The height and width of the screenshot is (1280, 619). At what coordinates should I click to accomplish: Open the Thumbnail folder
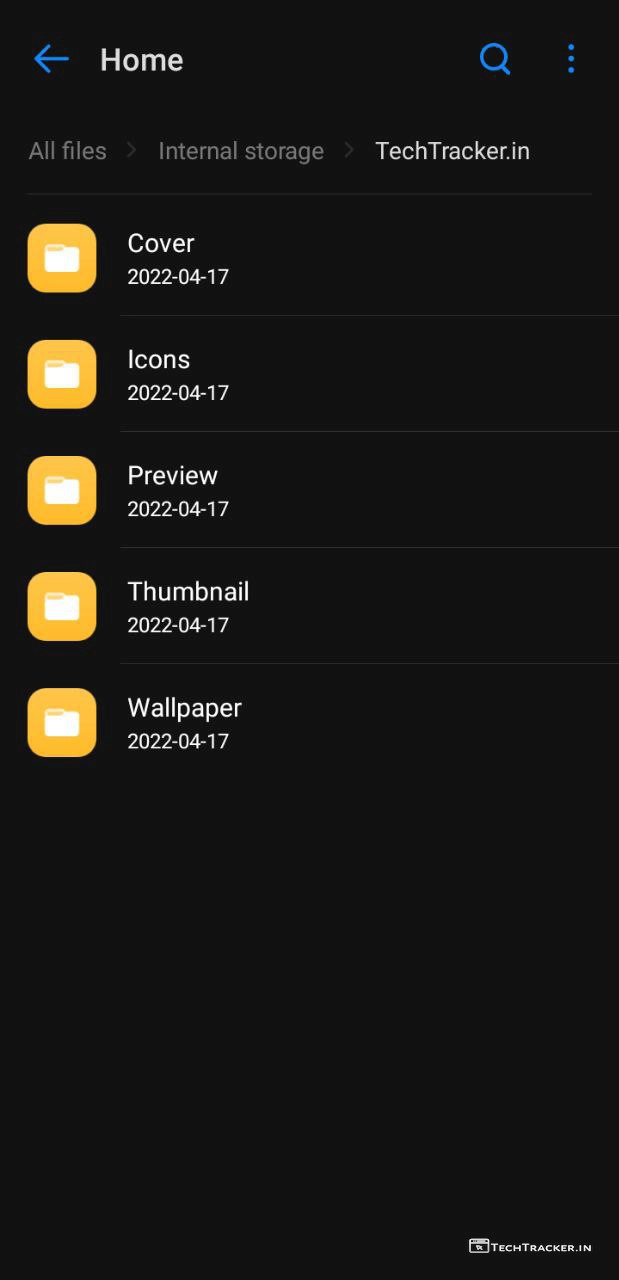pyautogui.click(x=188, y=606)
